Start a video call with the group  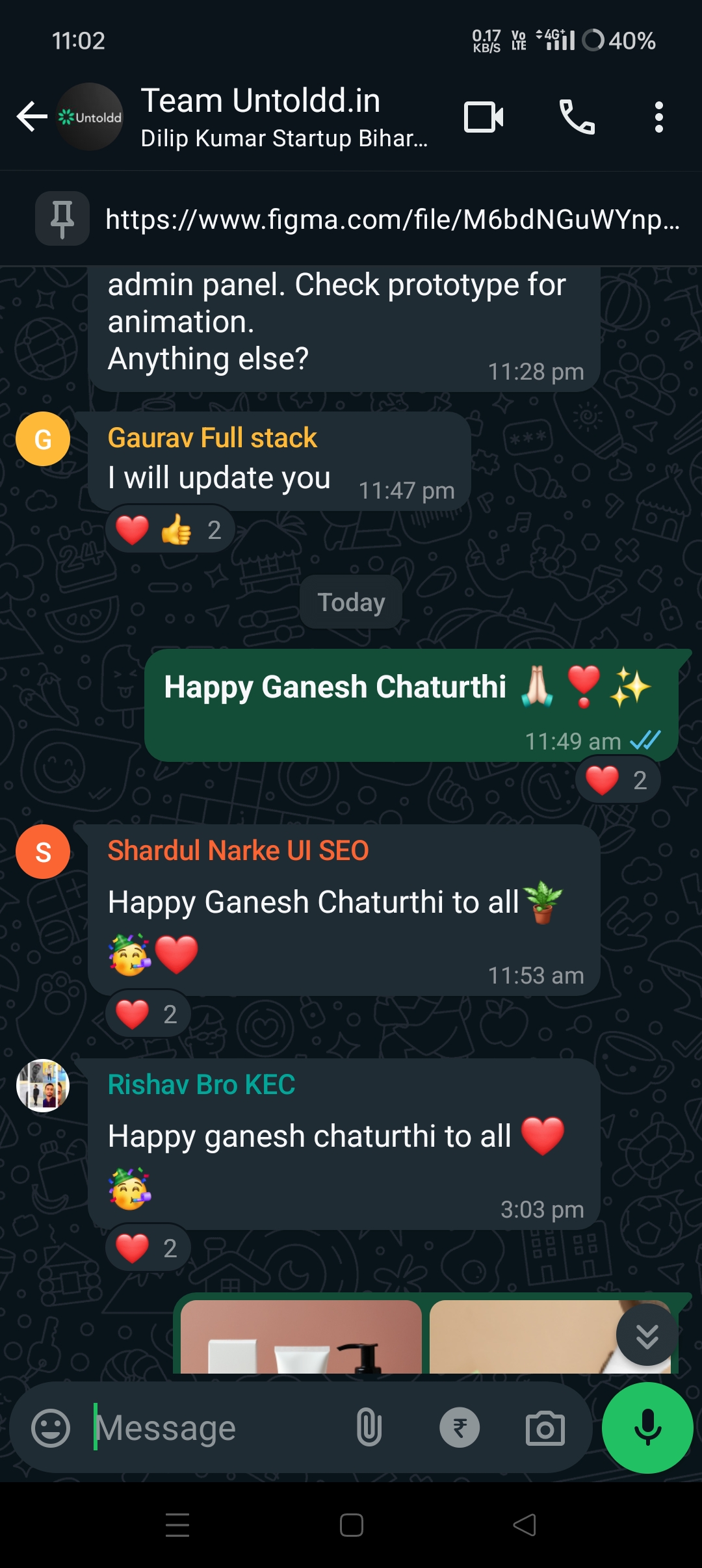click(483, 118)
